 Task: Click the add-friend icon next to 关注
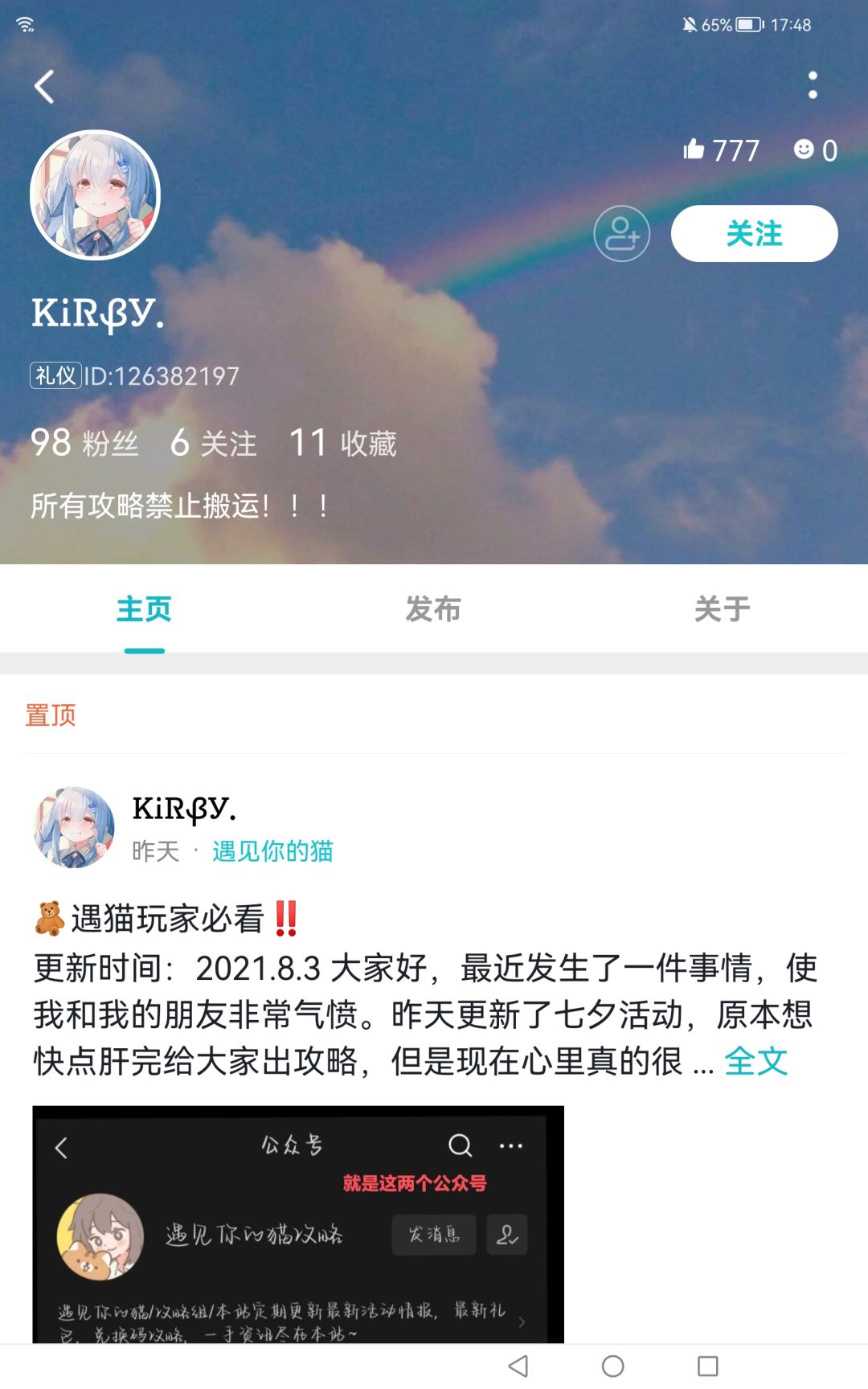[623, 234]
